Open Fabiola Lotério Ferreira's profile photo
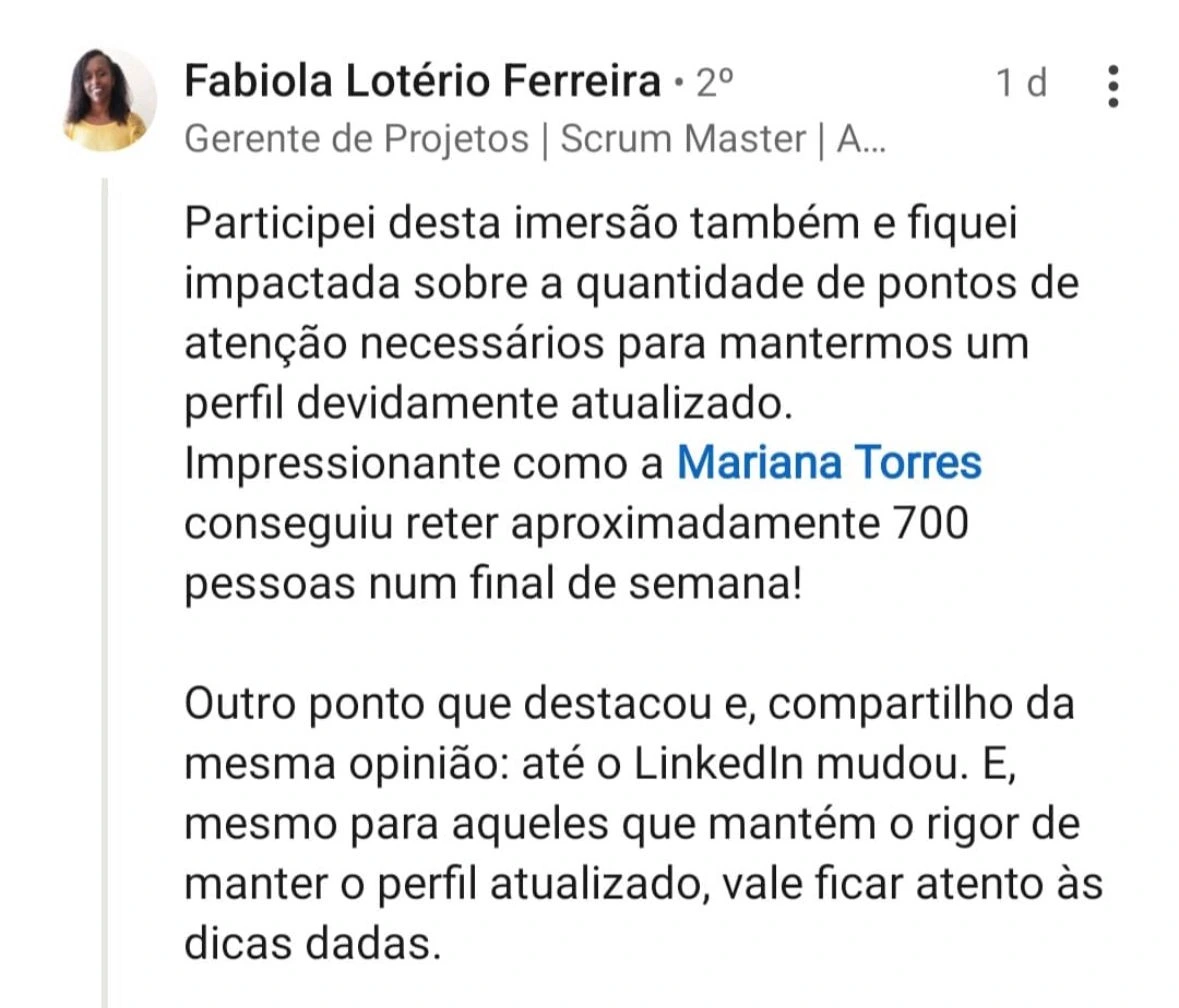Image resolution: width=1179 pixels, height=1008 pixels. (x=109, y=100)
